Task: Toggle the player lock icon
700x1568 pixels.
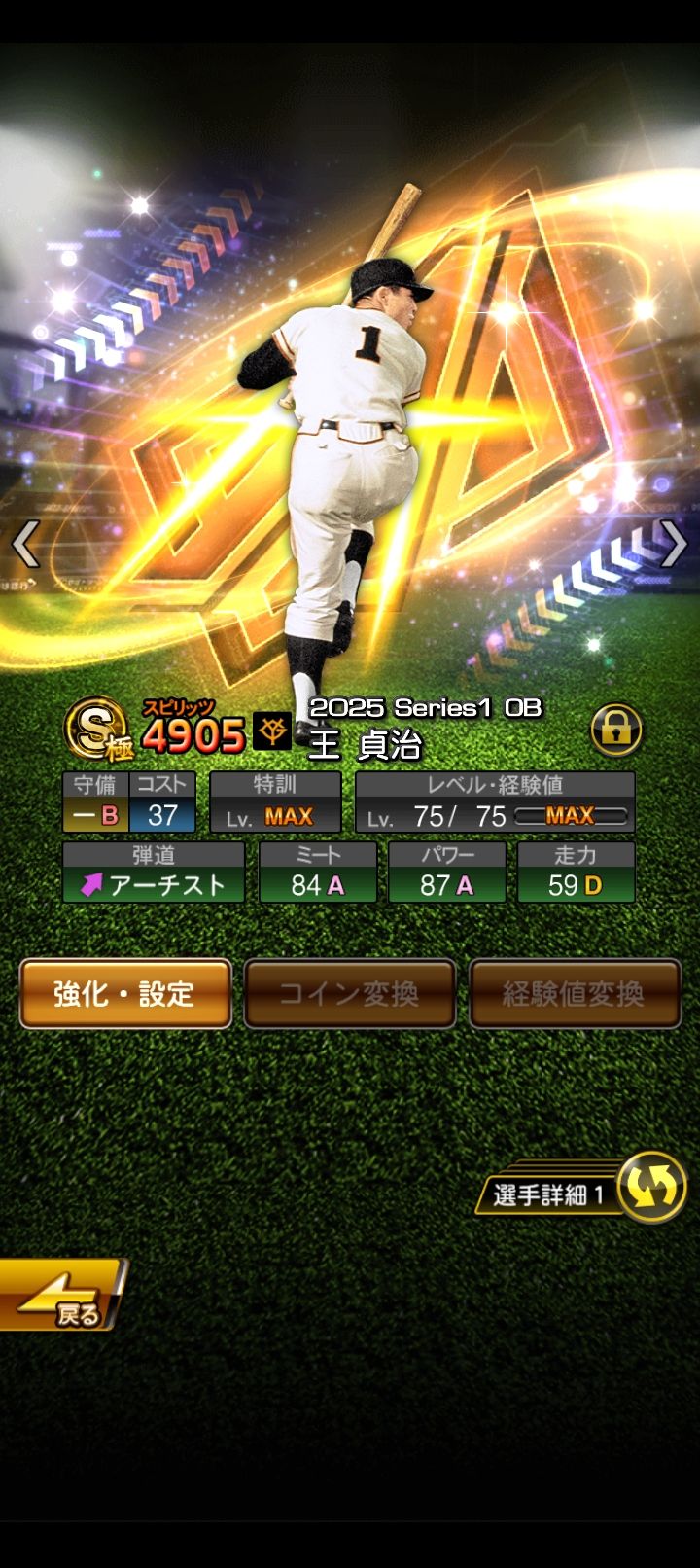Action: [616, 729]
